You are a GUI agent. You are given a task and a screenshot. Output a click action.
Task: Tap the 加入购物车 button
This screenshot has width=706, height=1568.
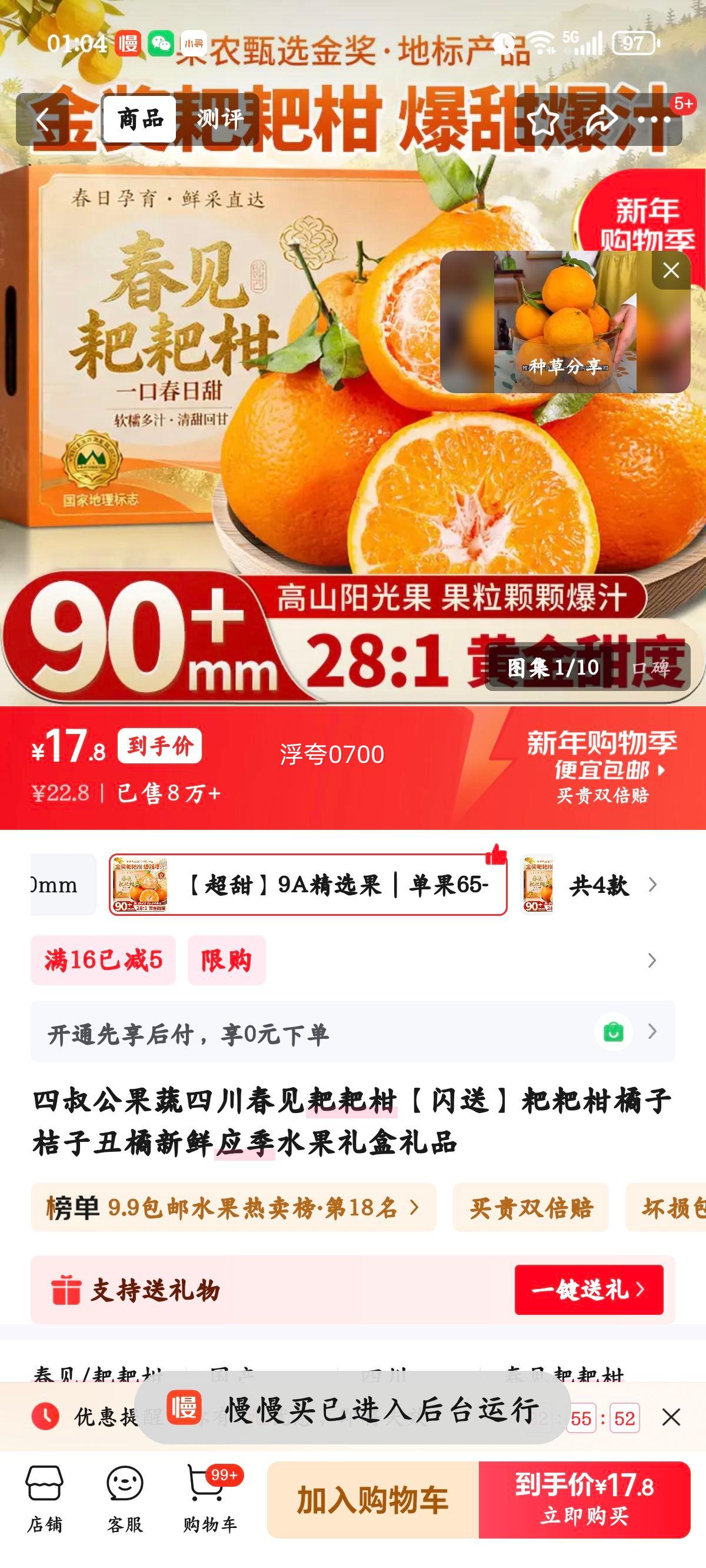pyautogui.click(x=374, y=1499)
